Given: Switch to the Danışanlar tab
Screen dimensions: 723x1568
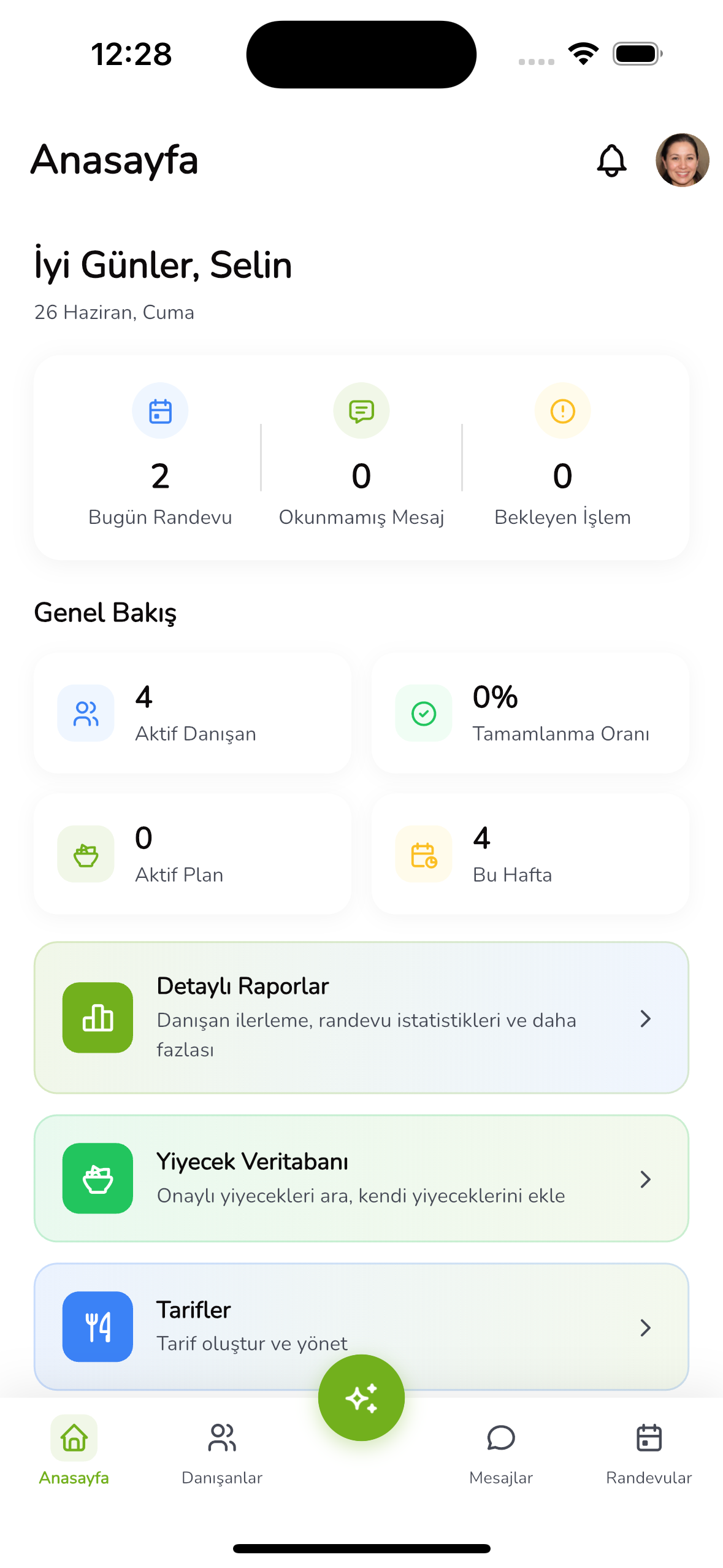Looking at the screenshot, I should [x=221, y=1453].
